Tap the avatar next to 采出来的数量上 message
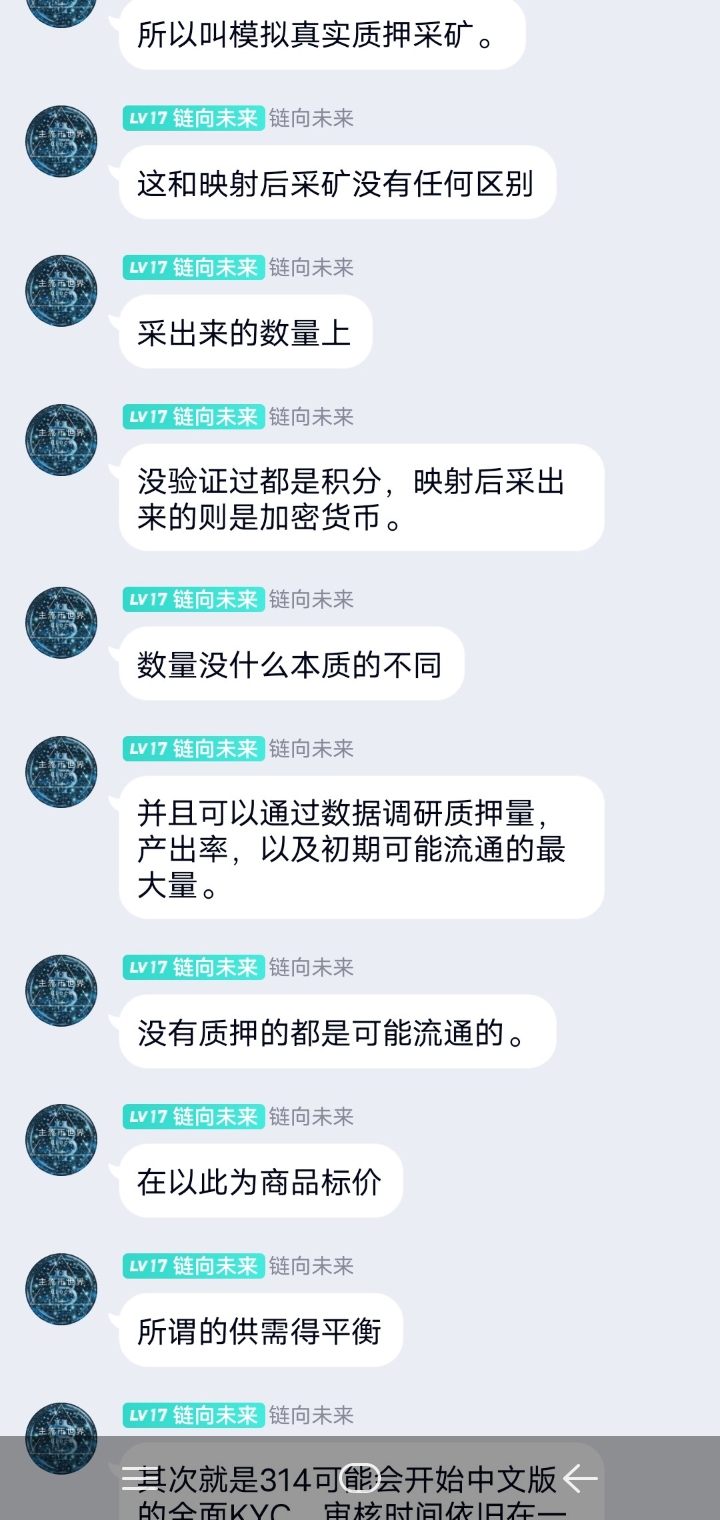The image size is (720, 1520). [61, 290]
